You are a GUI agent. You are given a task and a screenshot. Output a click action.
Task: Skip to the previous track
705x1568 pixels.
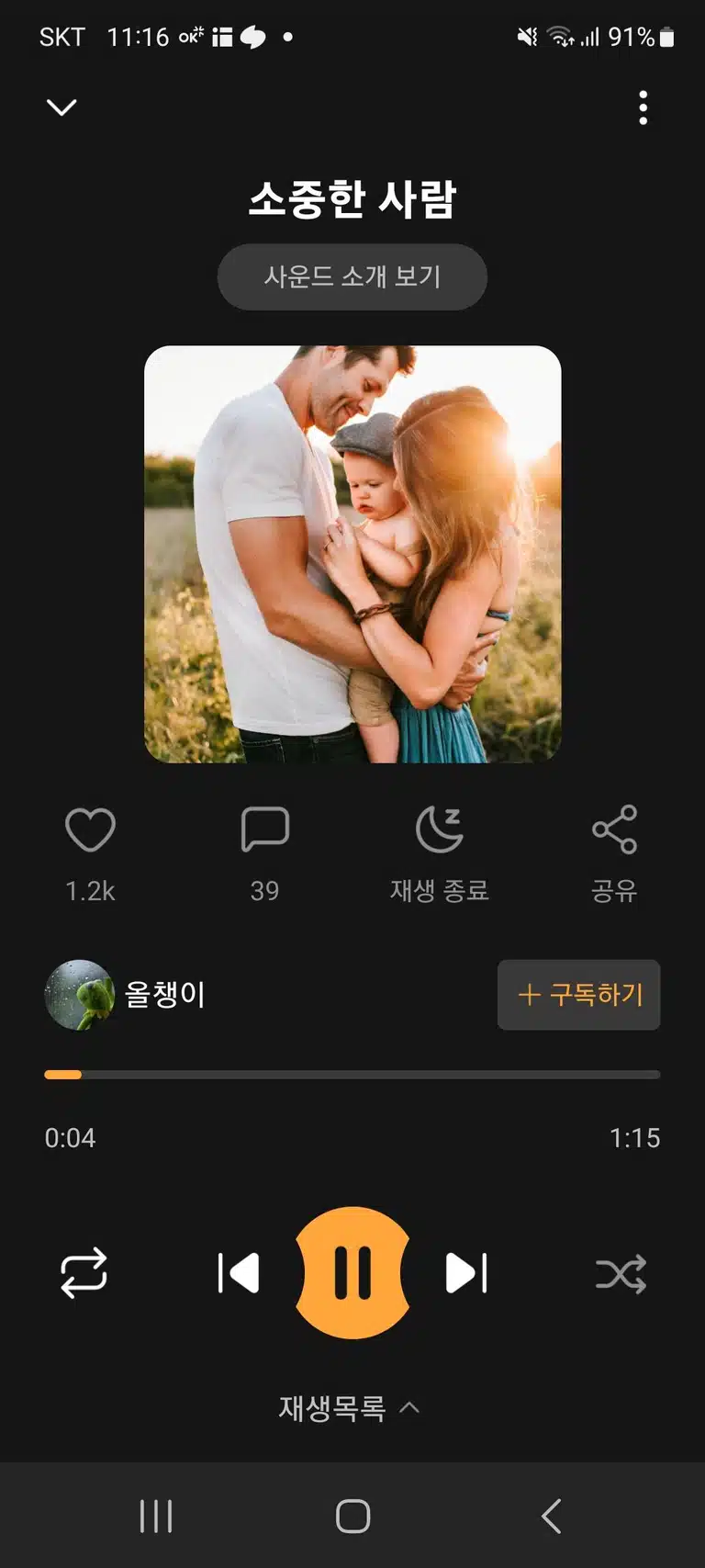click(239, 1273)
